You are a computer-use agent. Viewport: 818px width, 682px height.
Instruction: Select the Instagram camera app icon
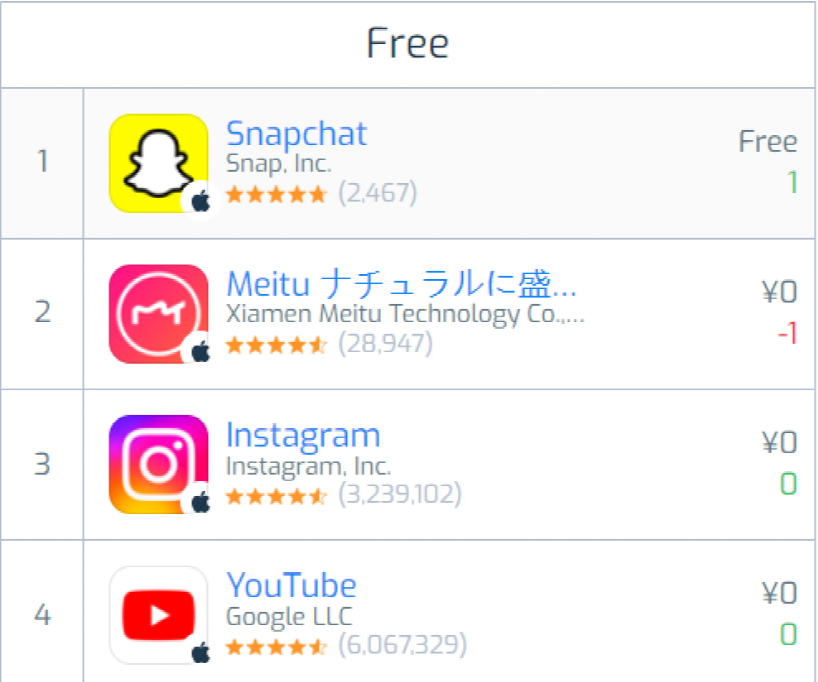click(158, 464)
